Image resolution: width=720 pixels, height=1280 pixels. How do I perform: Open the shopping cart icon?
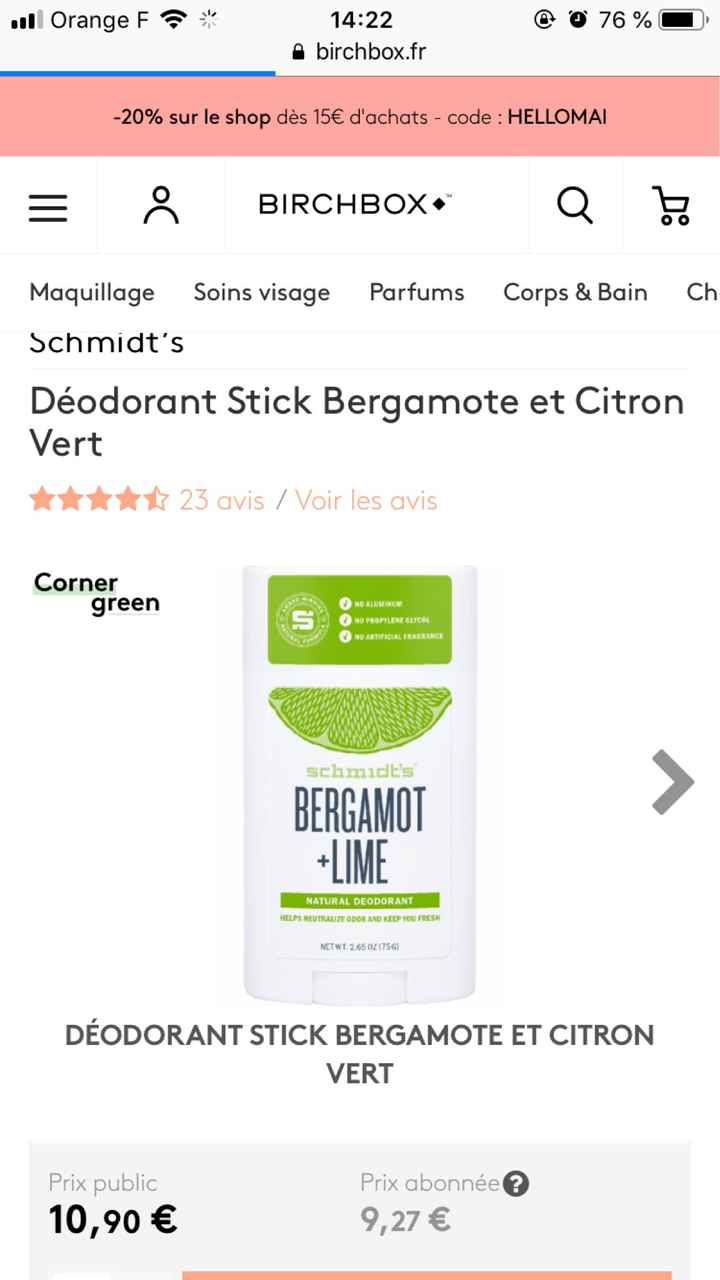[x=670, y=205]
